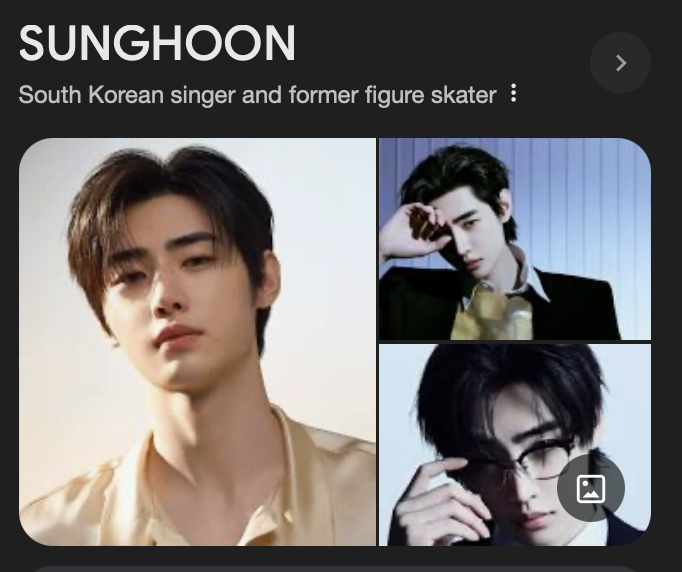Open the three-dot menu beside the description
Viewport: 682px width, 572px height.
pos(514,93)
